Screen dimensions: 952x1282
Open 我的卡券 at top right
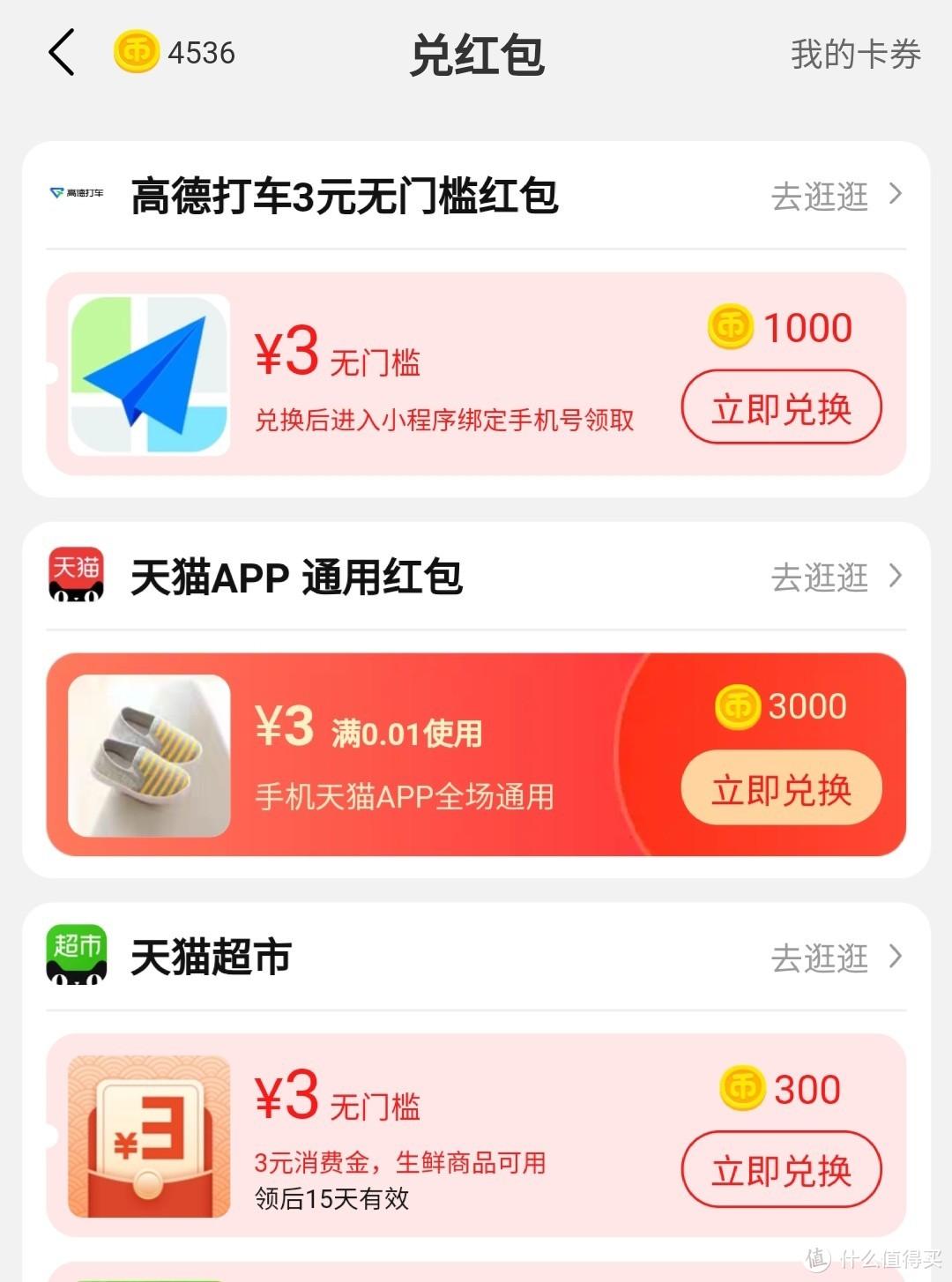(853, 53)
